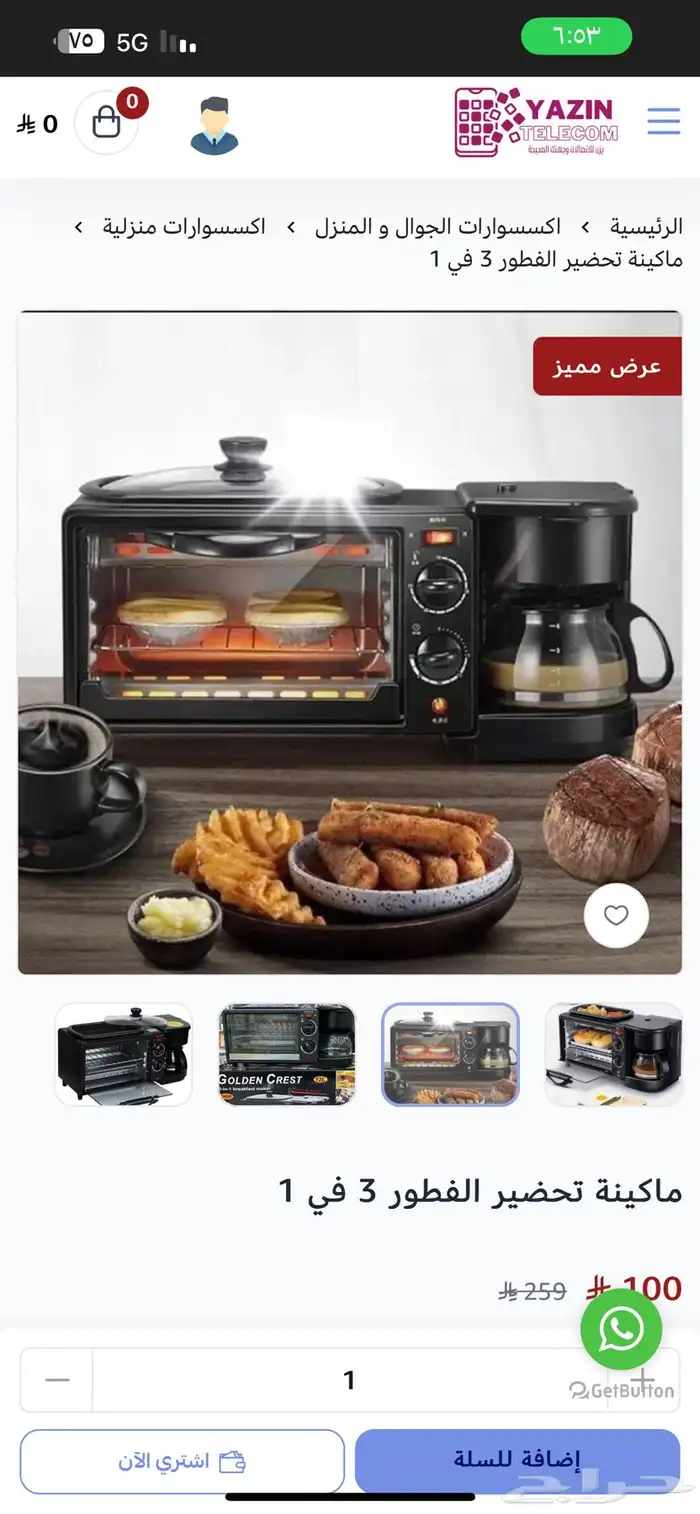Increase quantity with the plus button
The height and width of the screenshot is (1514, 700).
tap(643, 1380)
